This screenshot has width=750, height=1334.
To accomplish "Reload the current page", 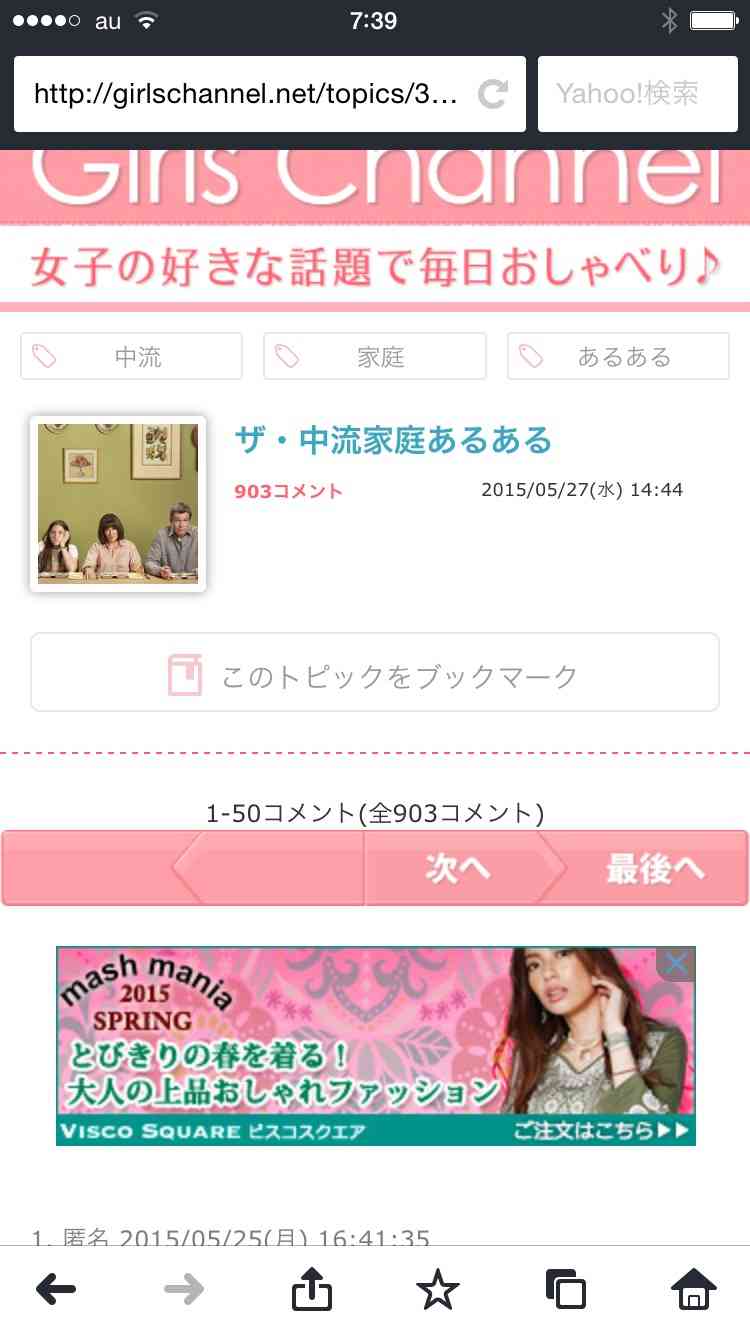I will [493, 94].
